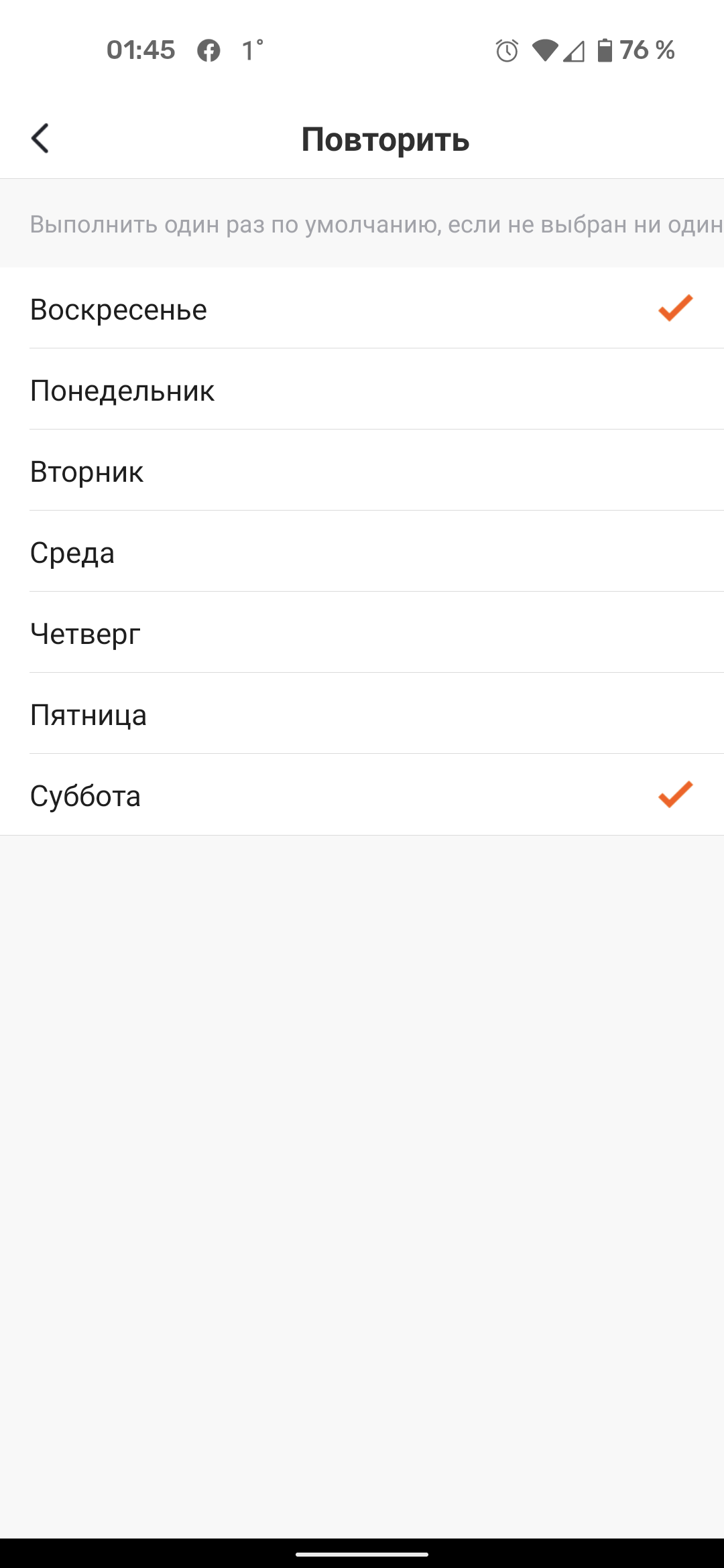
Task: Select Понедельник as a repeat day
Action: (362, 390)
